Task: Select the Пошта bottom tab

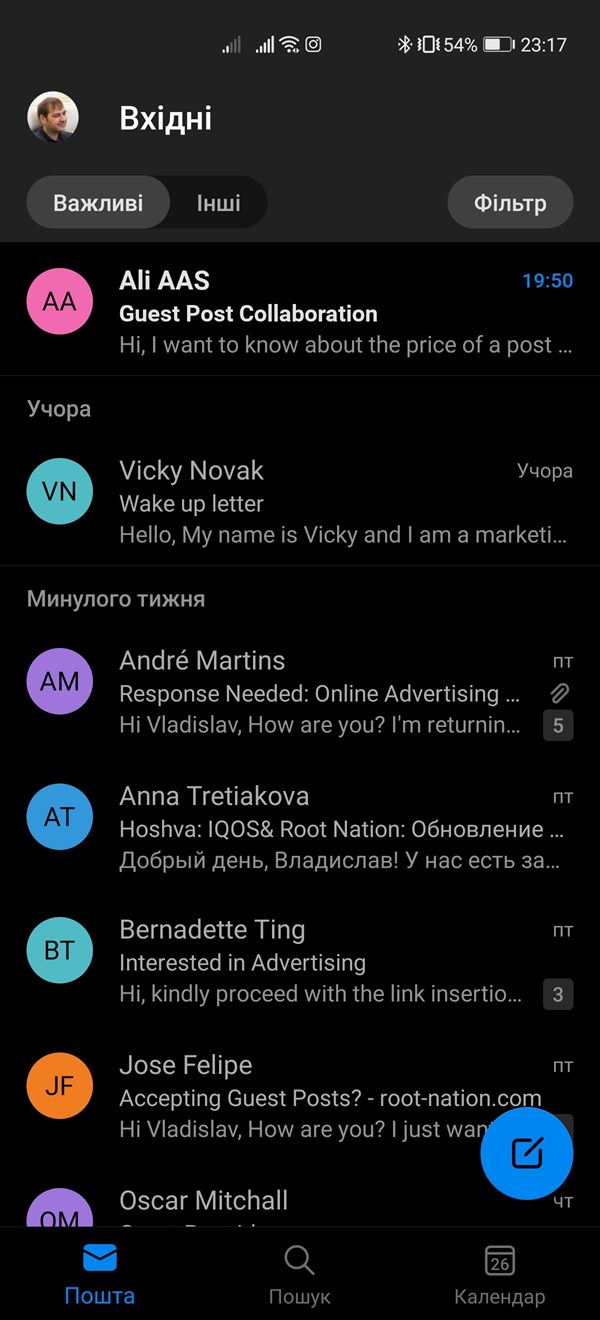Action: tap(100, 1274)
